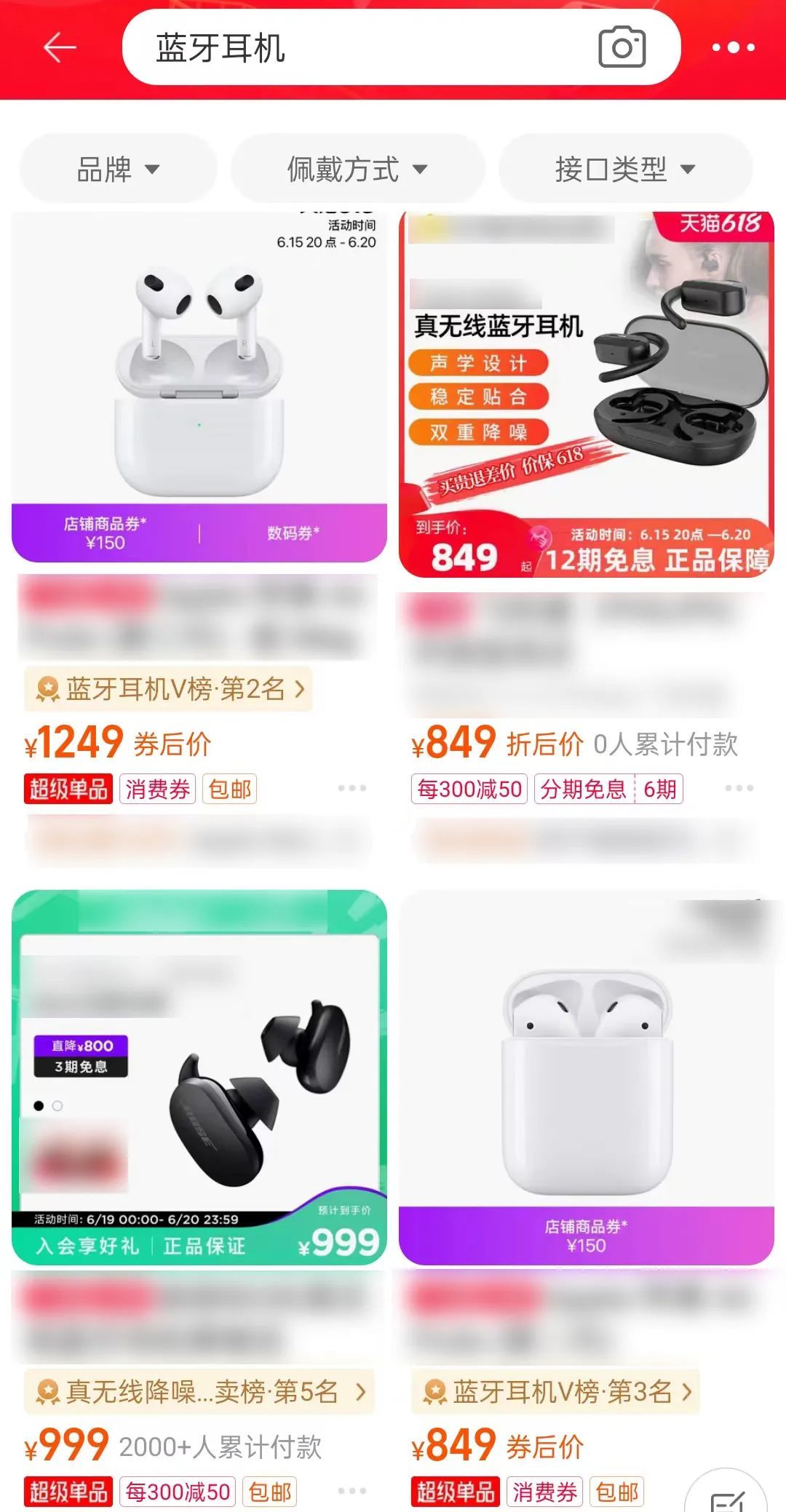Expand the 品牌 filter dropdown

118,170
